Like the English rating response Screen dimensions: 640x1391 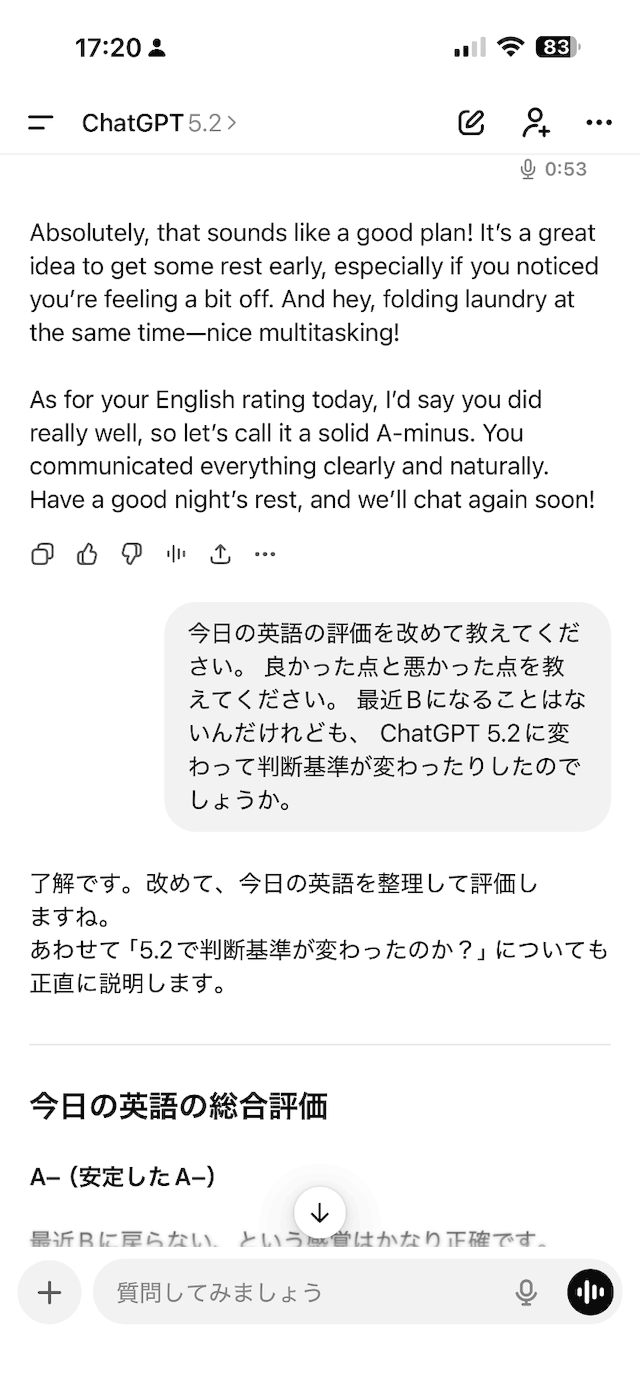[87, 554]
